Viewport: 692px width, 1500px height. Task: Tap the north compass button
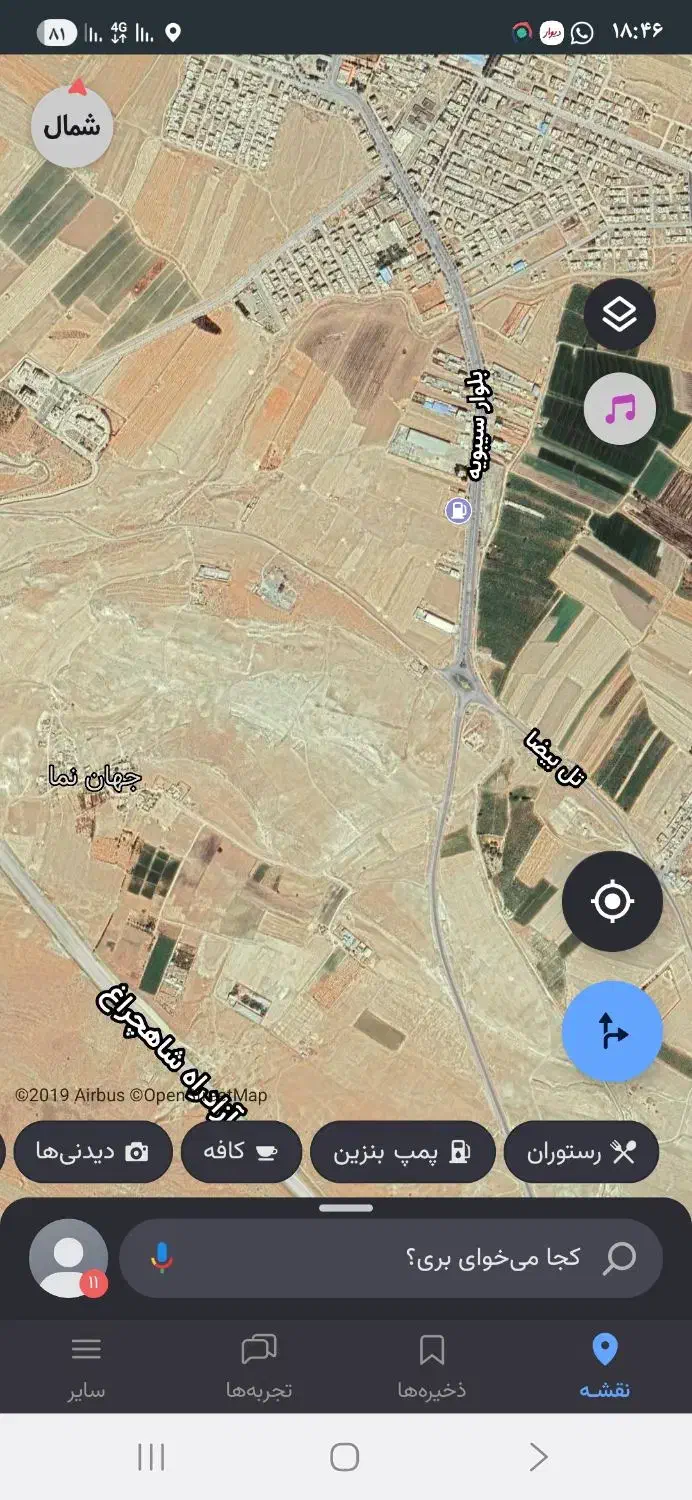pyautogui.click(x=72, y=127)
